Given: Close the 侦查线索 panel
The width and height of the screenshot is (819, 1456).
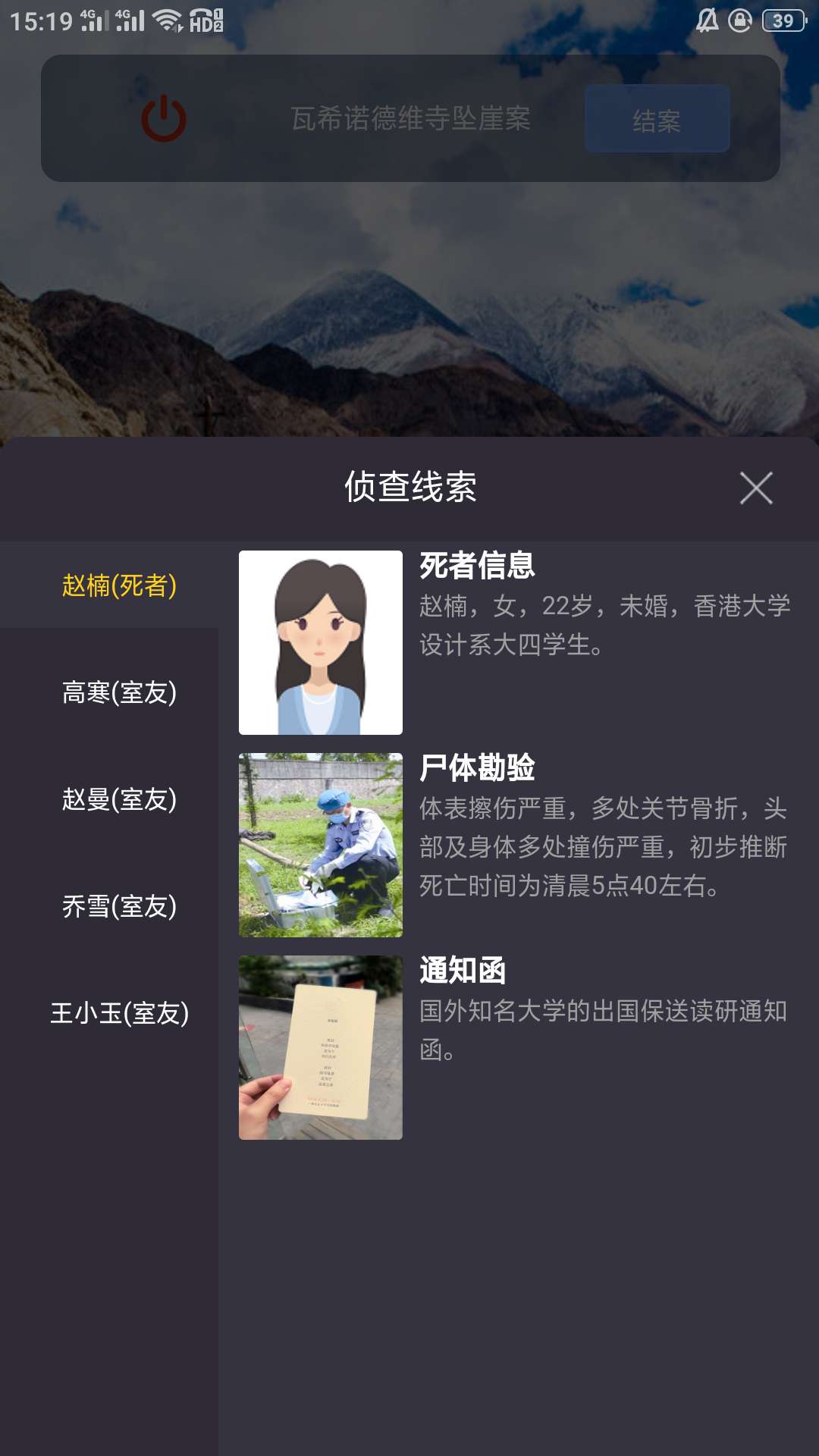Looking at the screenshot, I should point(756,488).
